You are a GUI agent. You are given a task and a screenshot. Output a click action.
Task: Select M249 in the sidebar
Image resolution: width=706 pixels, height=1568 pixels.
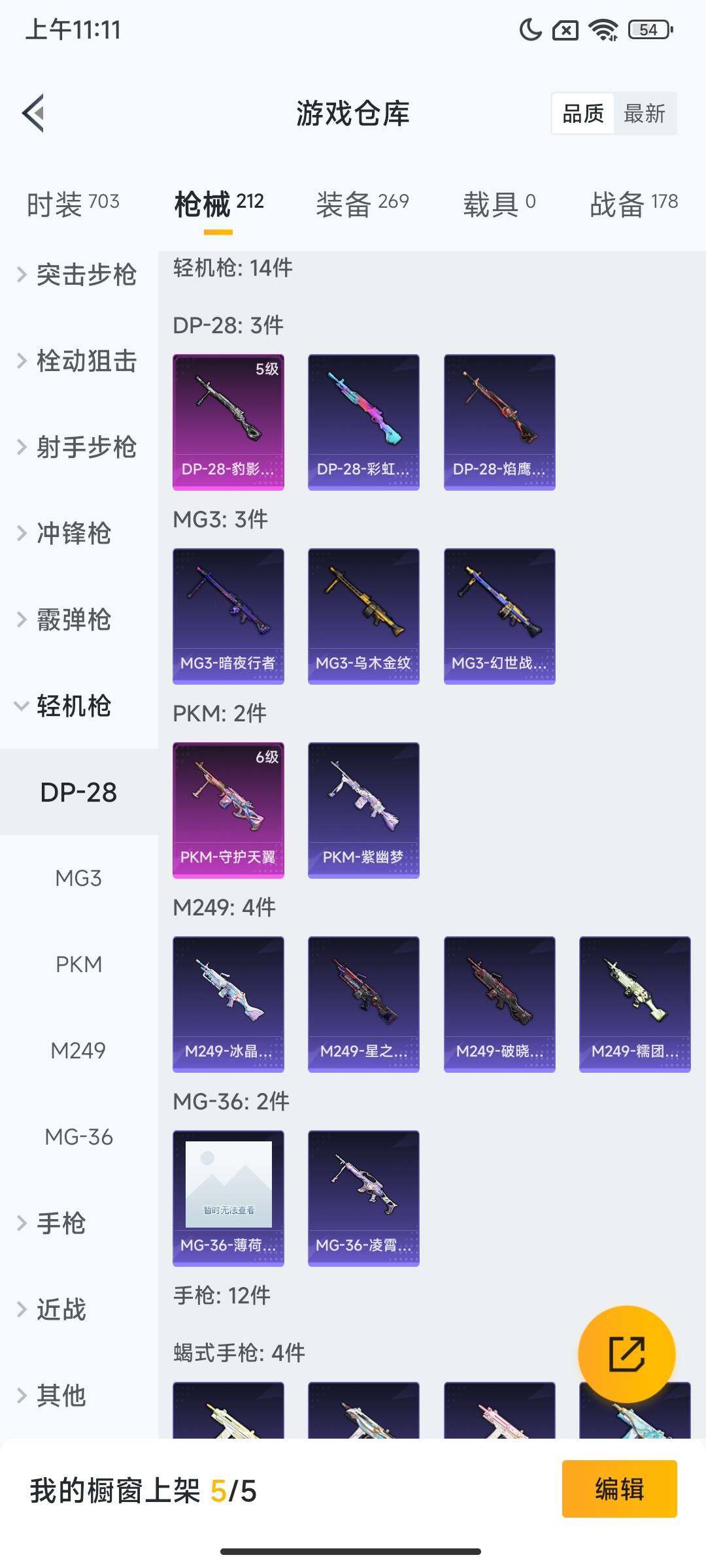(x=78, y=1051)
